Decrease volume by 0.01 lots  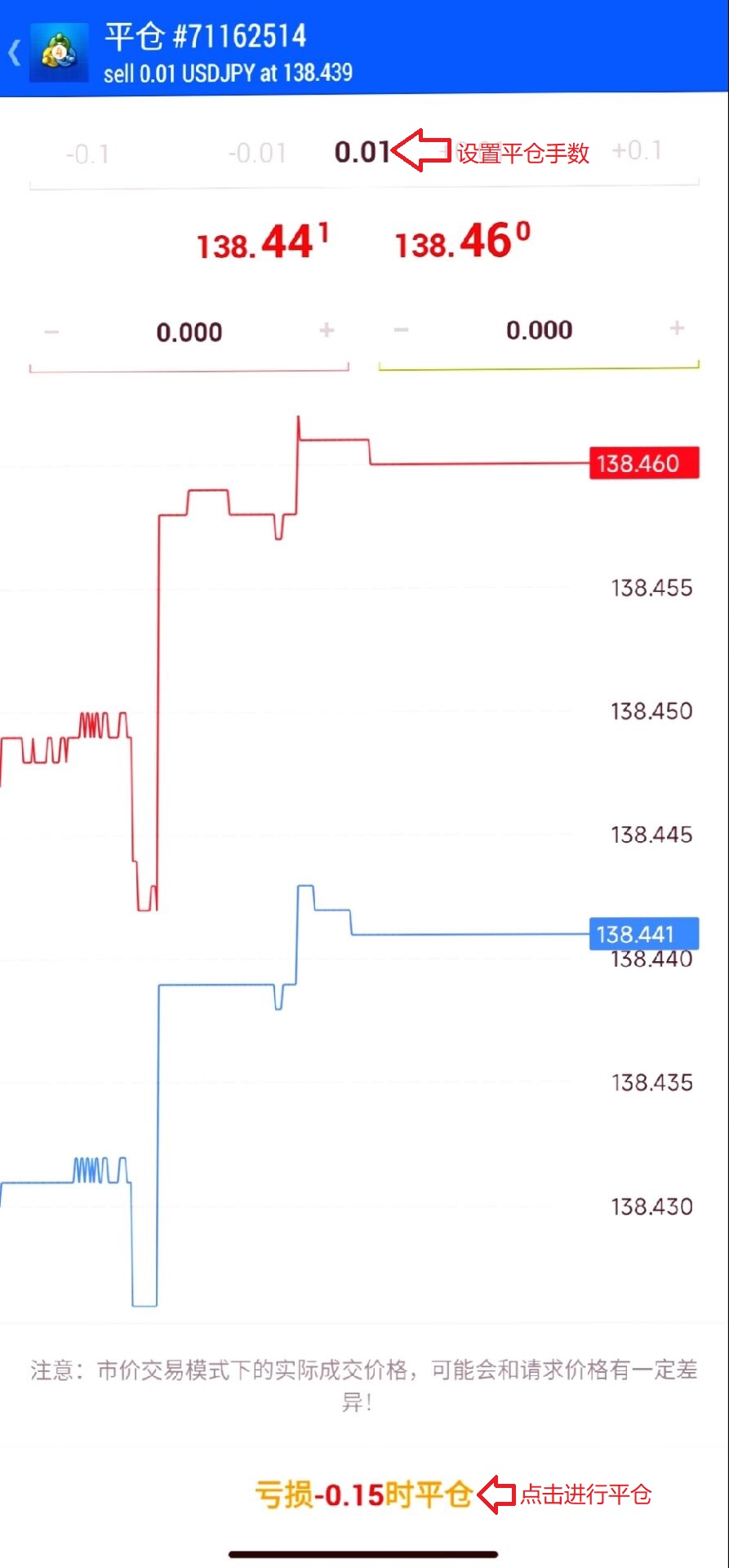click(257, 153)
